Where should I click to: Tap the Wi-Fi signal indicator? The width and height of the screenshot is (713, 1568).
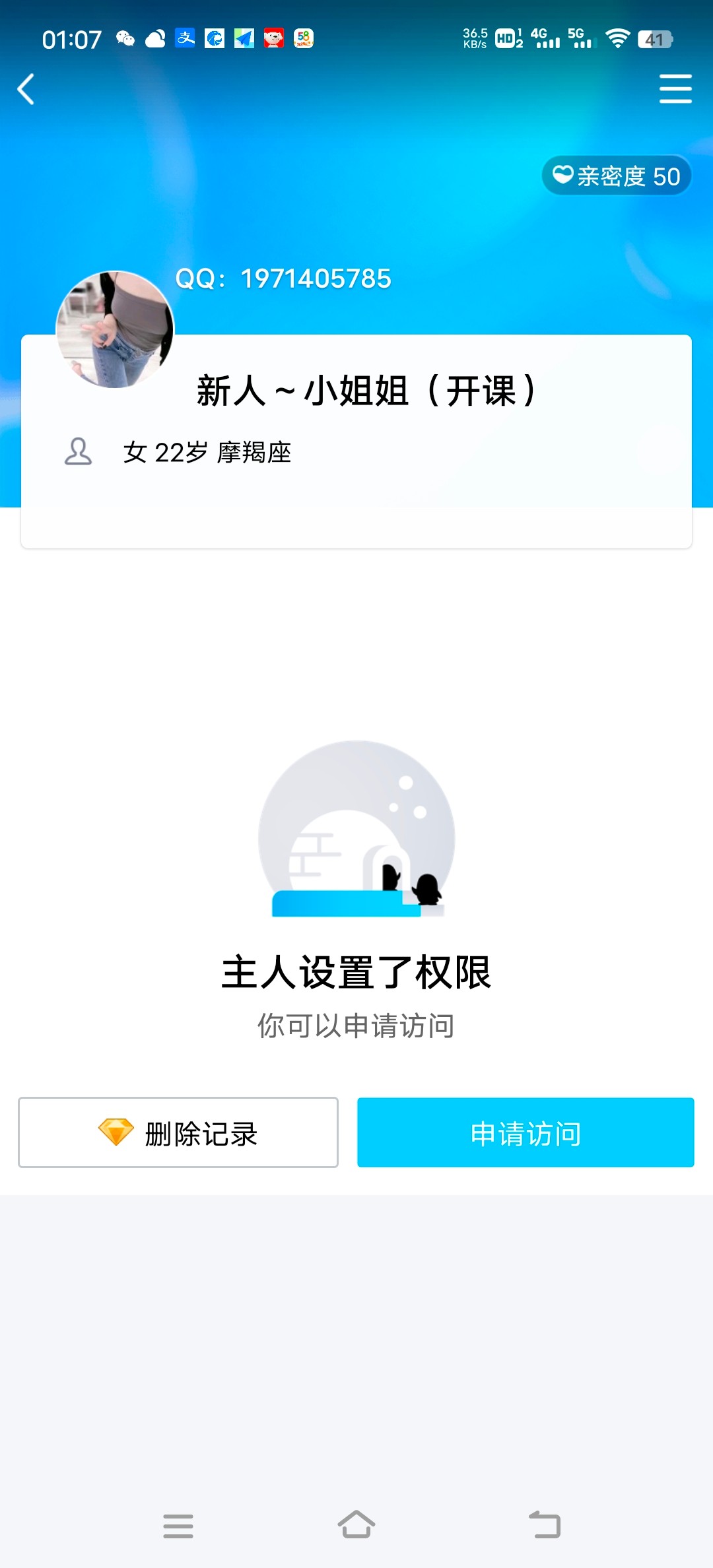pyautogui.click(x=619, y=40)
